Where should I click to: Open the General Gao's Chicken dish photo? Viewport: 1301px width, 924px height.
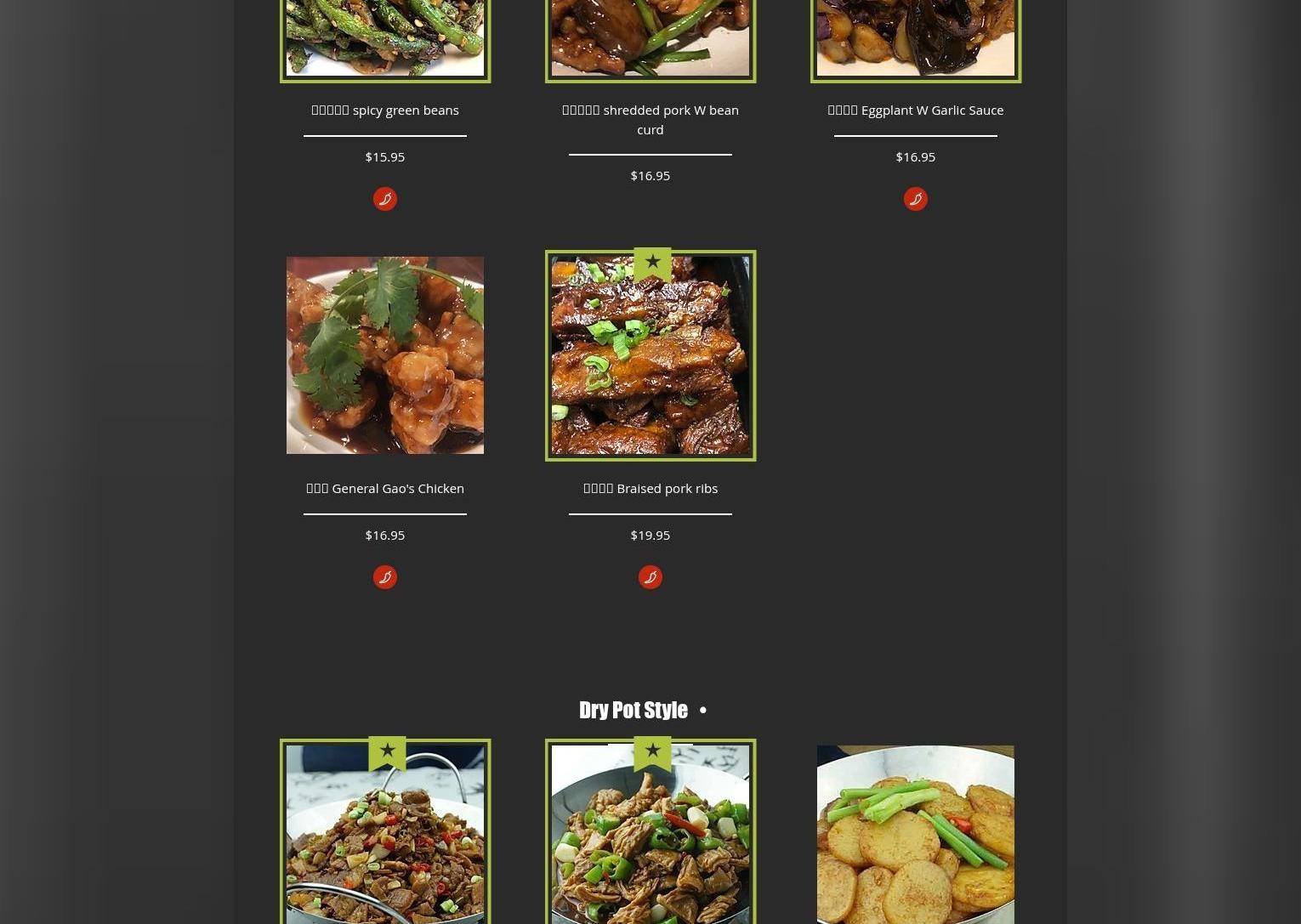click(x=384, y=355)
